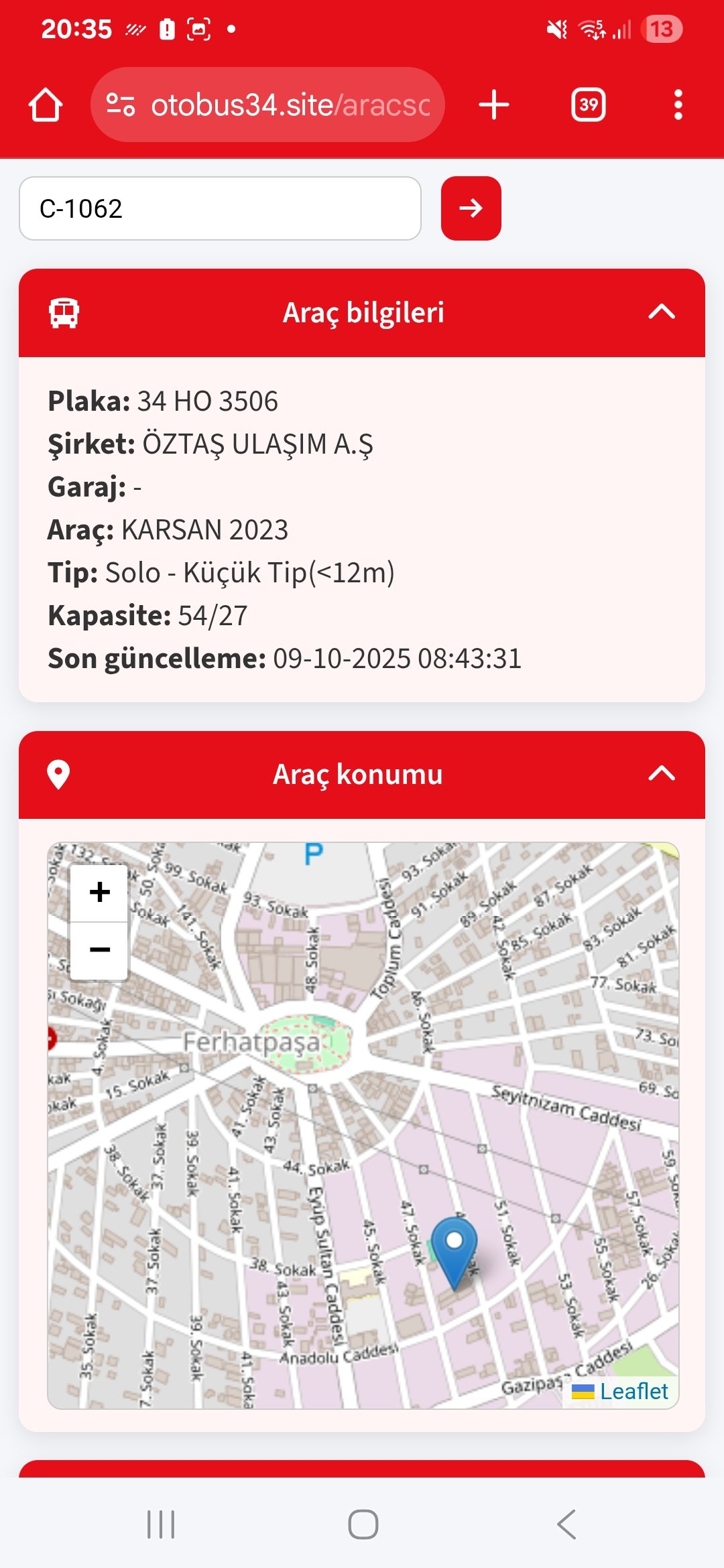This screenshot has height=1568, width=724.
Task: Open the browser overflow menu
Action: pyautogui.click(x=678, y=105)
